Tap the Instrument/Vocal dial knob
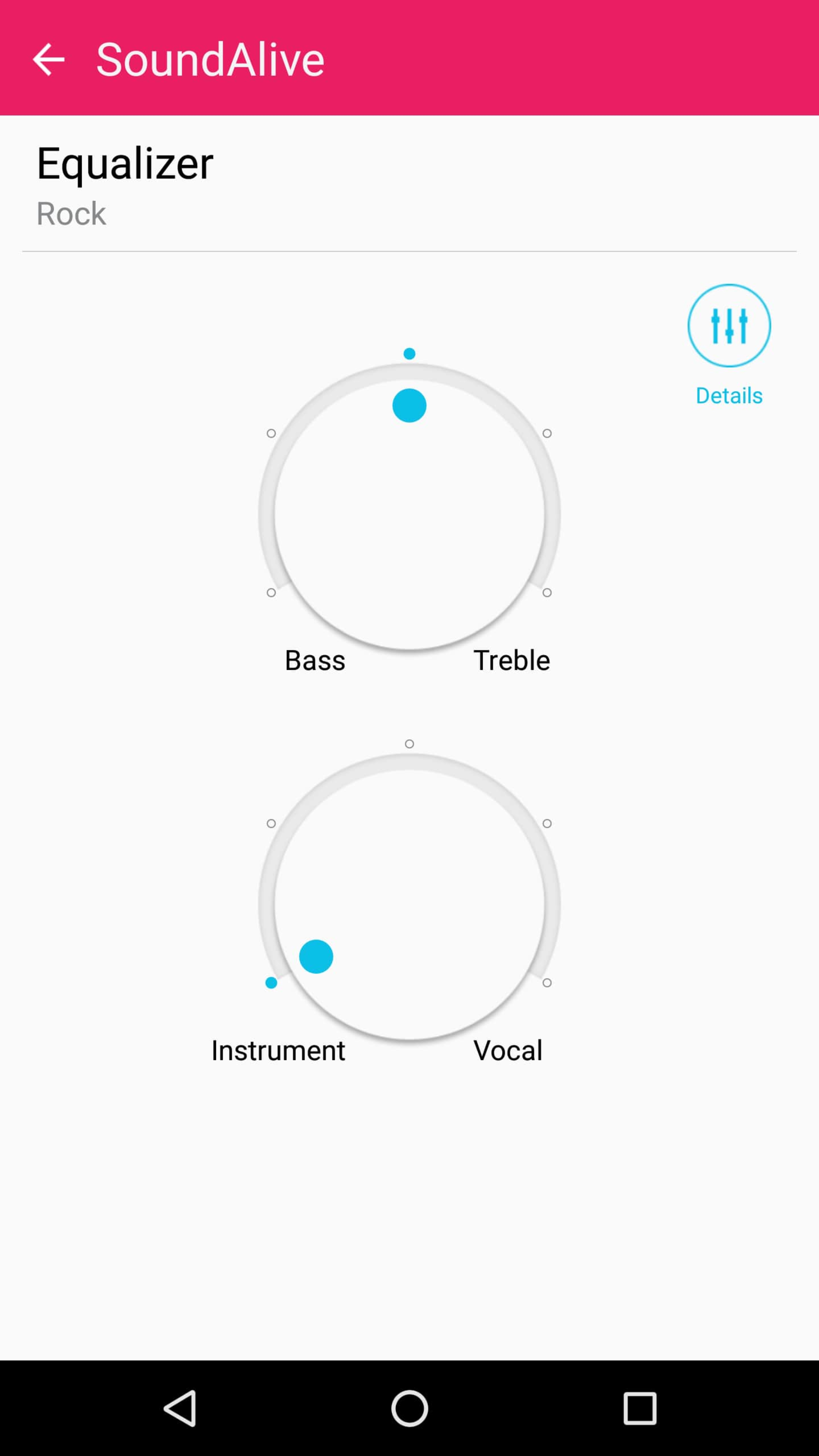Viewport: 819px width, 1456px height. coord(316,956)
